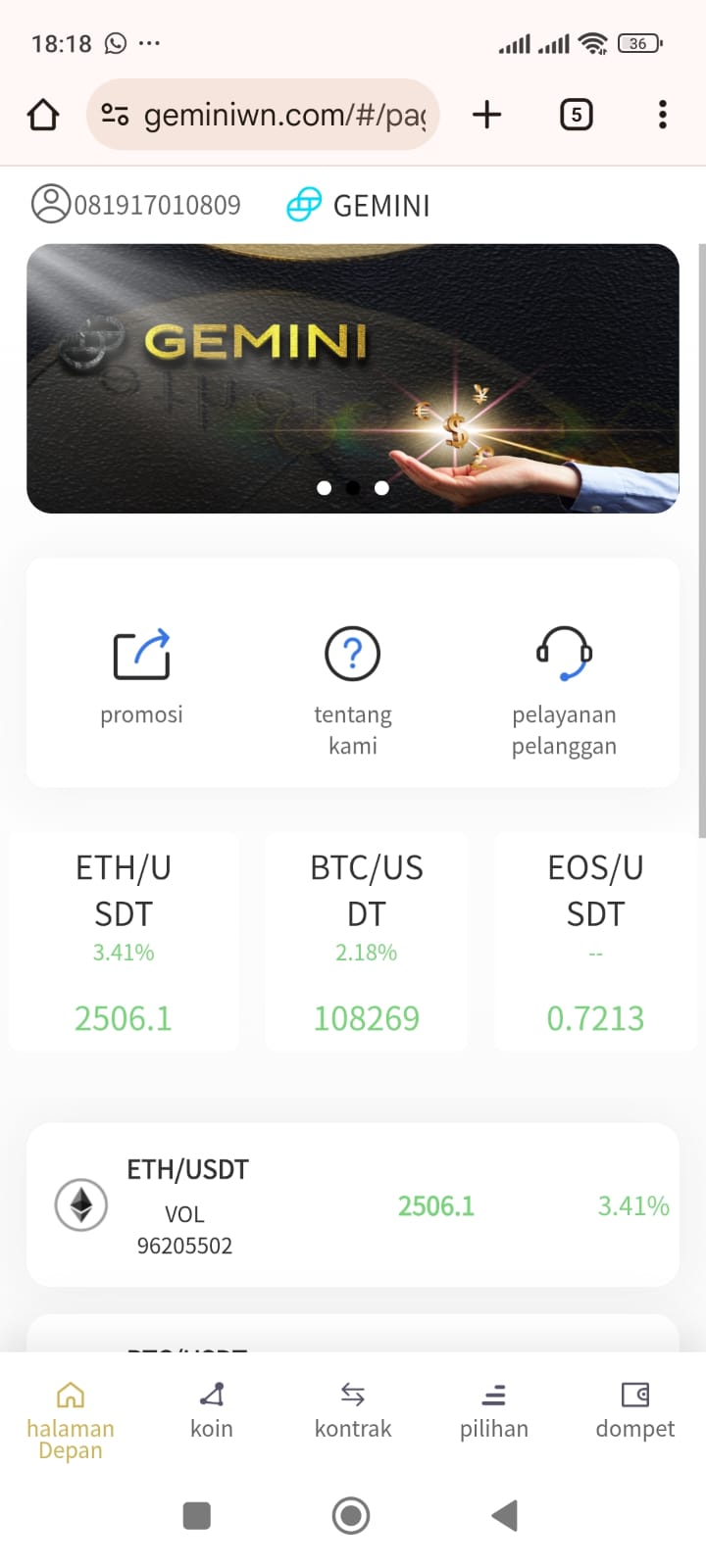The width and height of the screenshot is (706, 1568).
Task: Open the browser overflow menu
Action: pos(663,115)
